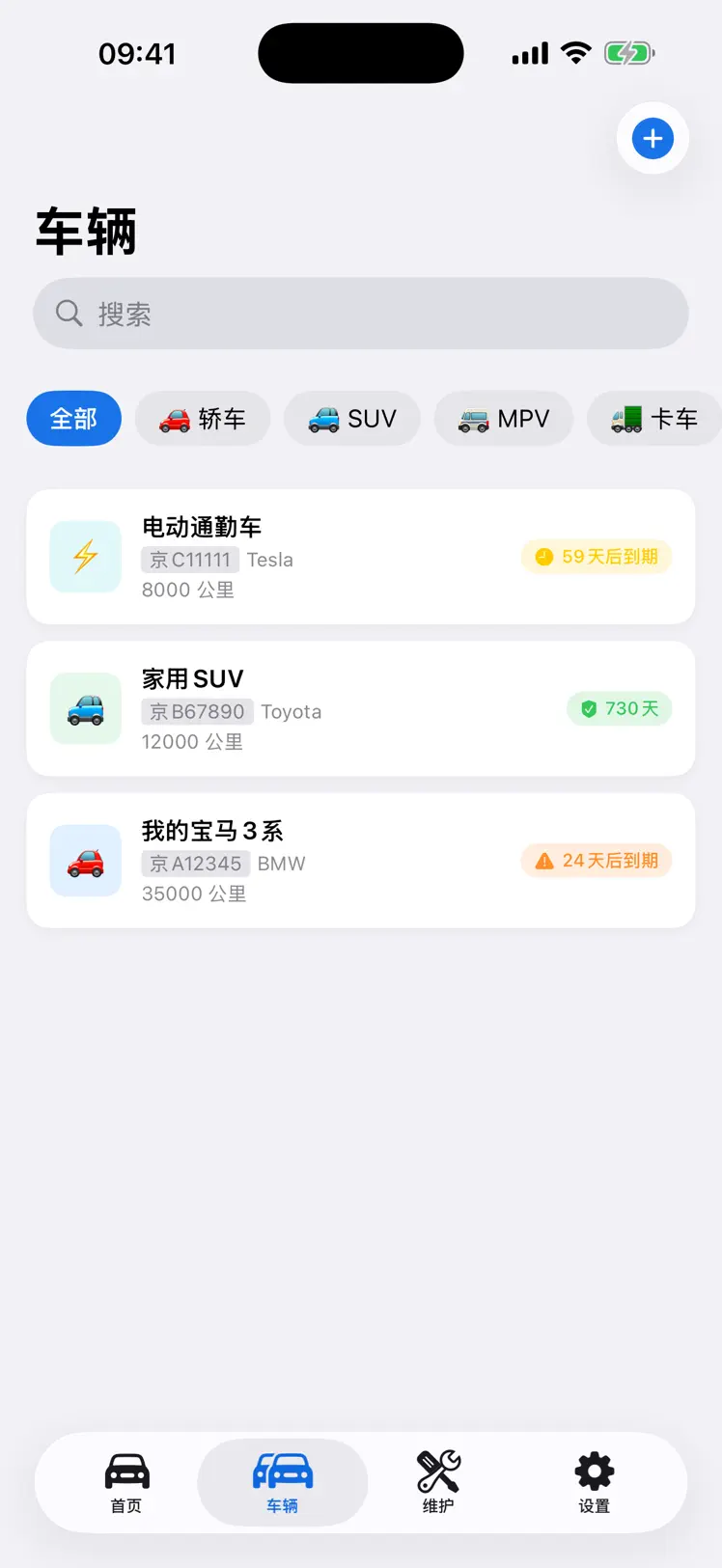Enable the SUV filter
The height and width of the screenshot is (1568, 722).
351,419
